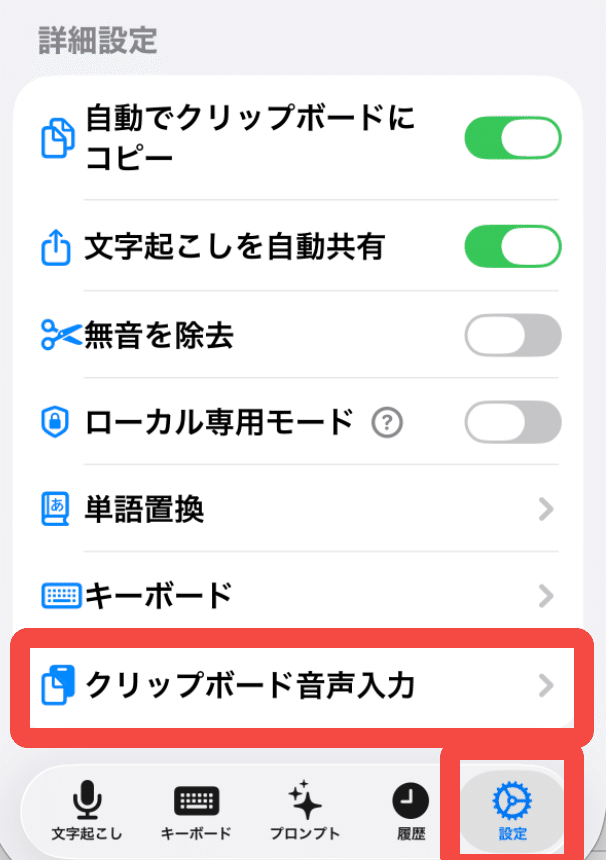Switch to the 文字起こし tab
The image size is (606, 860).
(x=87, y=811)
